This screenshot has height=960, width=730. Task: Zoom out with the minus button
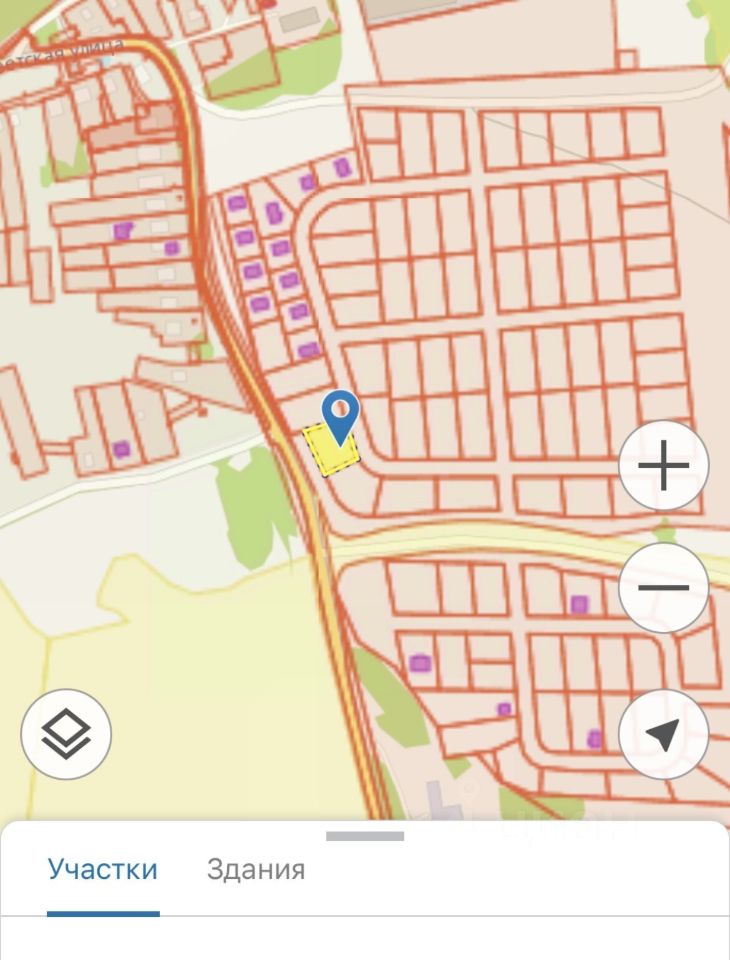click(x=664, y=587)
